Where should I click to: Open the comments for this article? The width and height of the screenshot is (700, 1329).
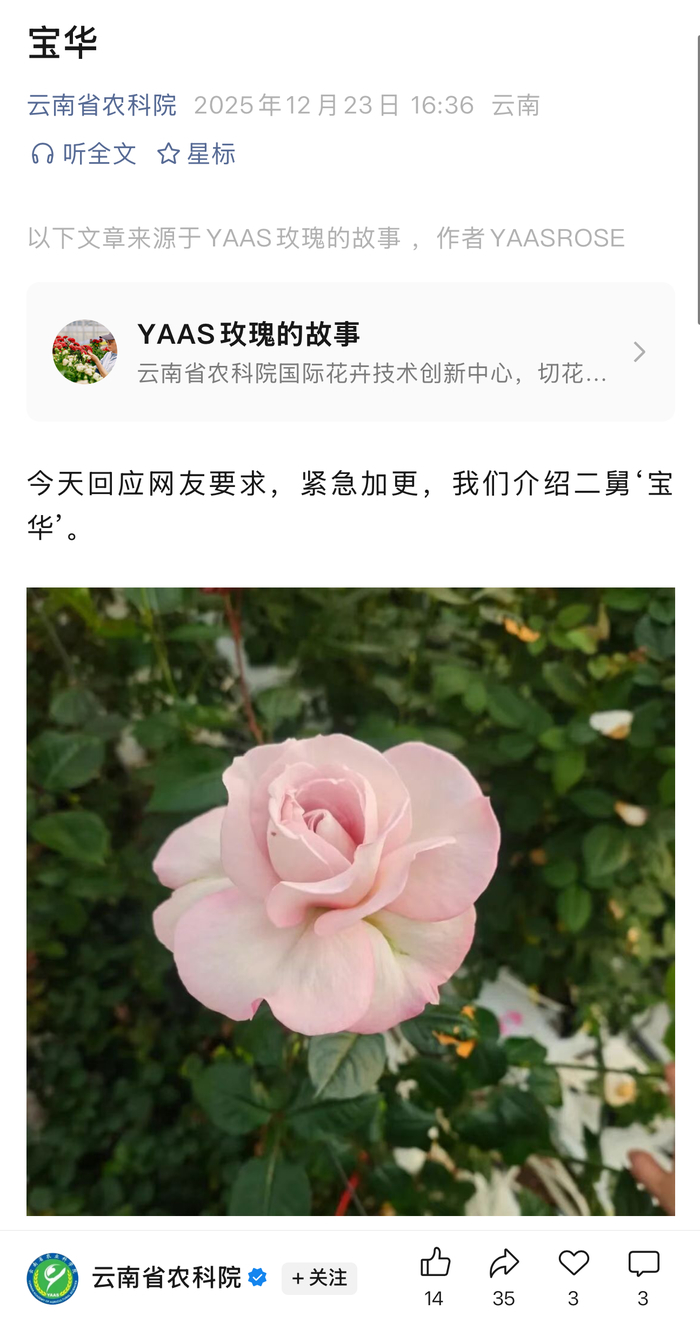point(643,1265)
